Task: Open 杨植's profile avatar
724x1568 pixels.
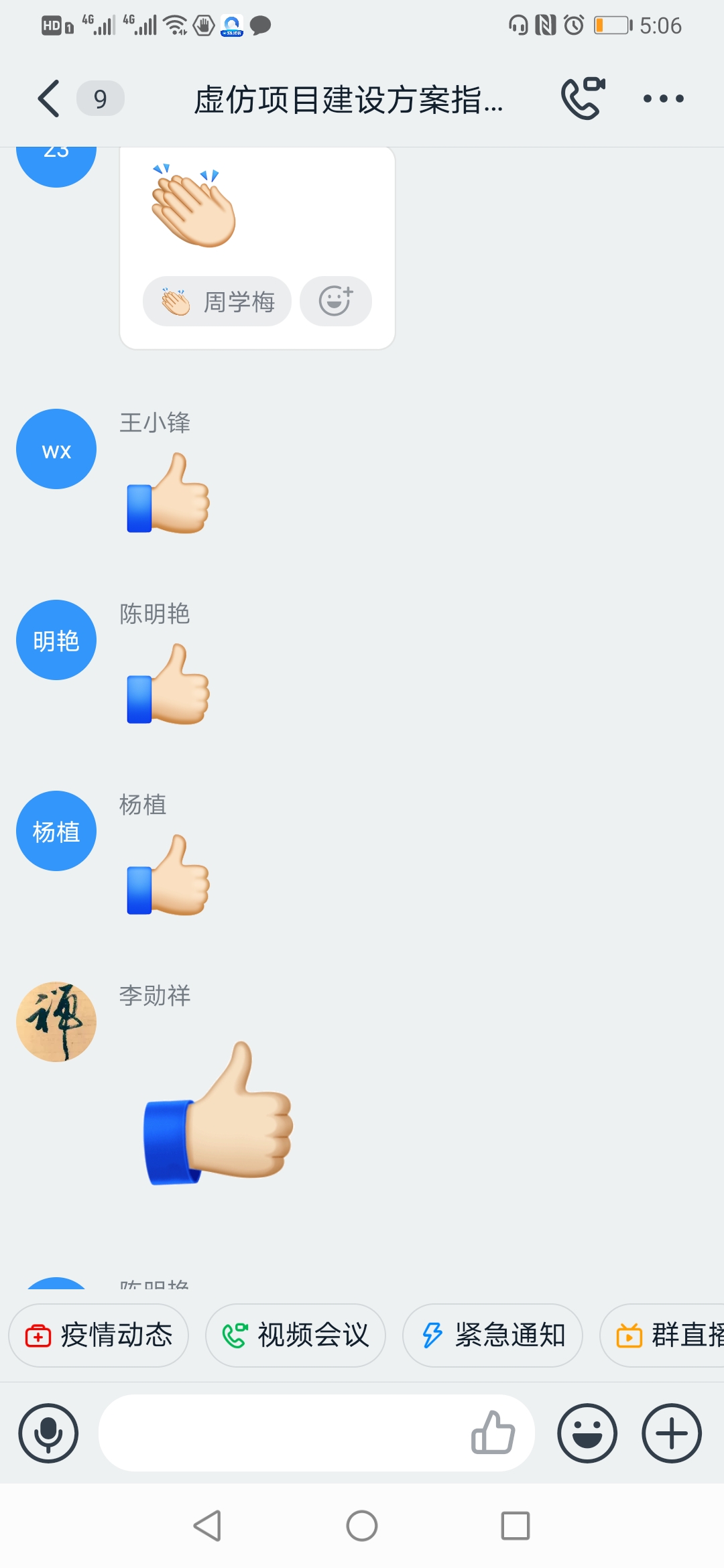Action: tap(56, 831)
